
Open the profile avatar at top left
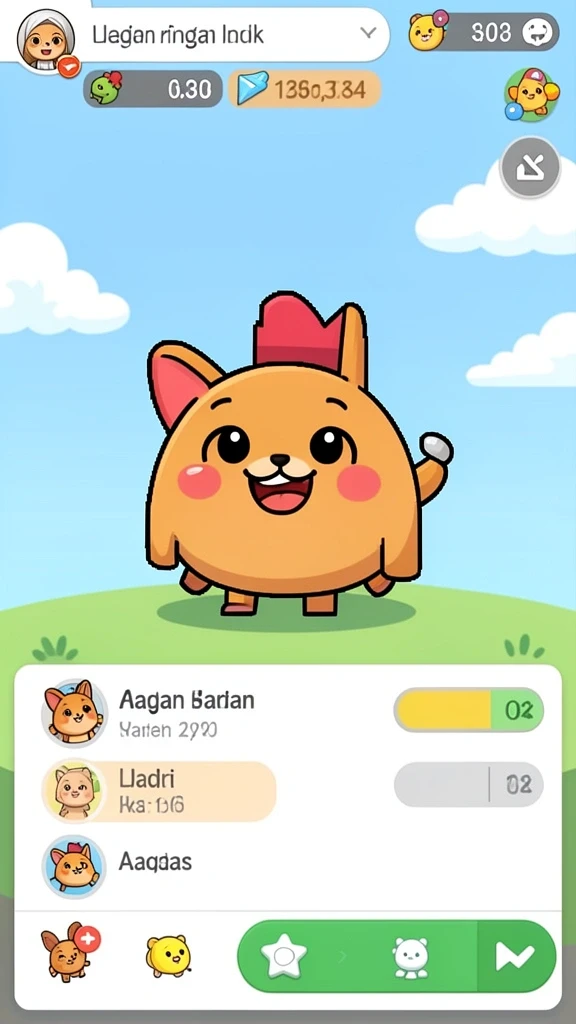(x=46, y=40)
